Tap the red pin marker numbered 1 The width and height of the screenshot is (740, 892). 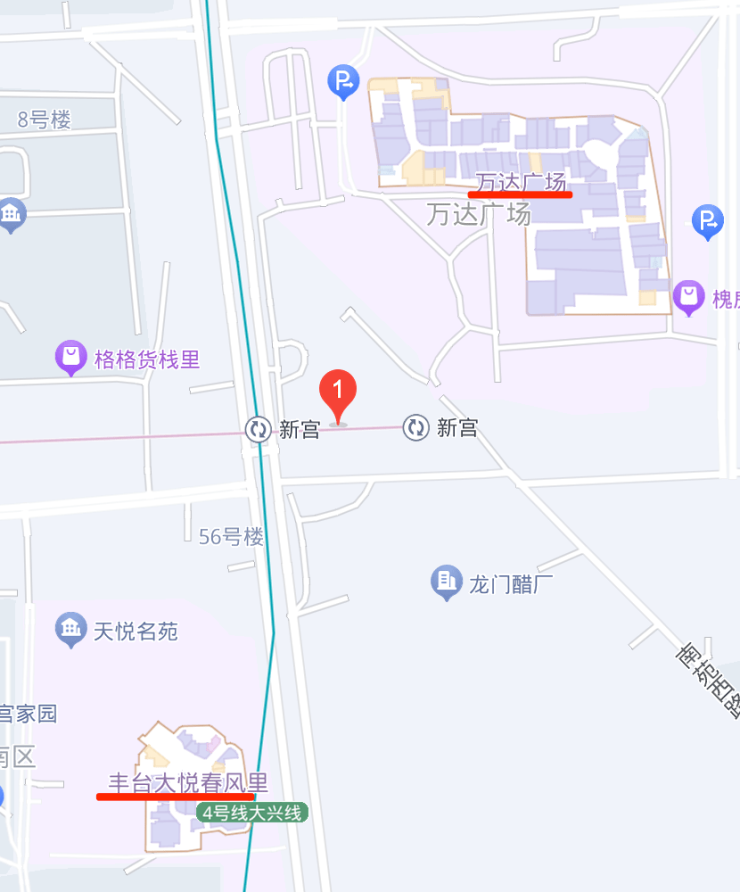click(x=338, y=394)
